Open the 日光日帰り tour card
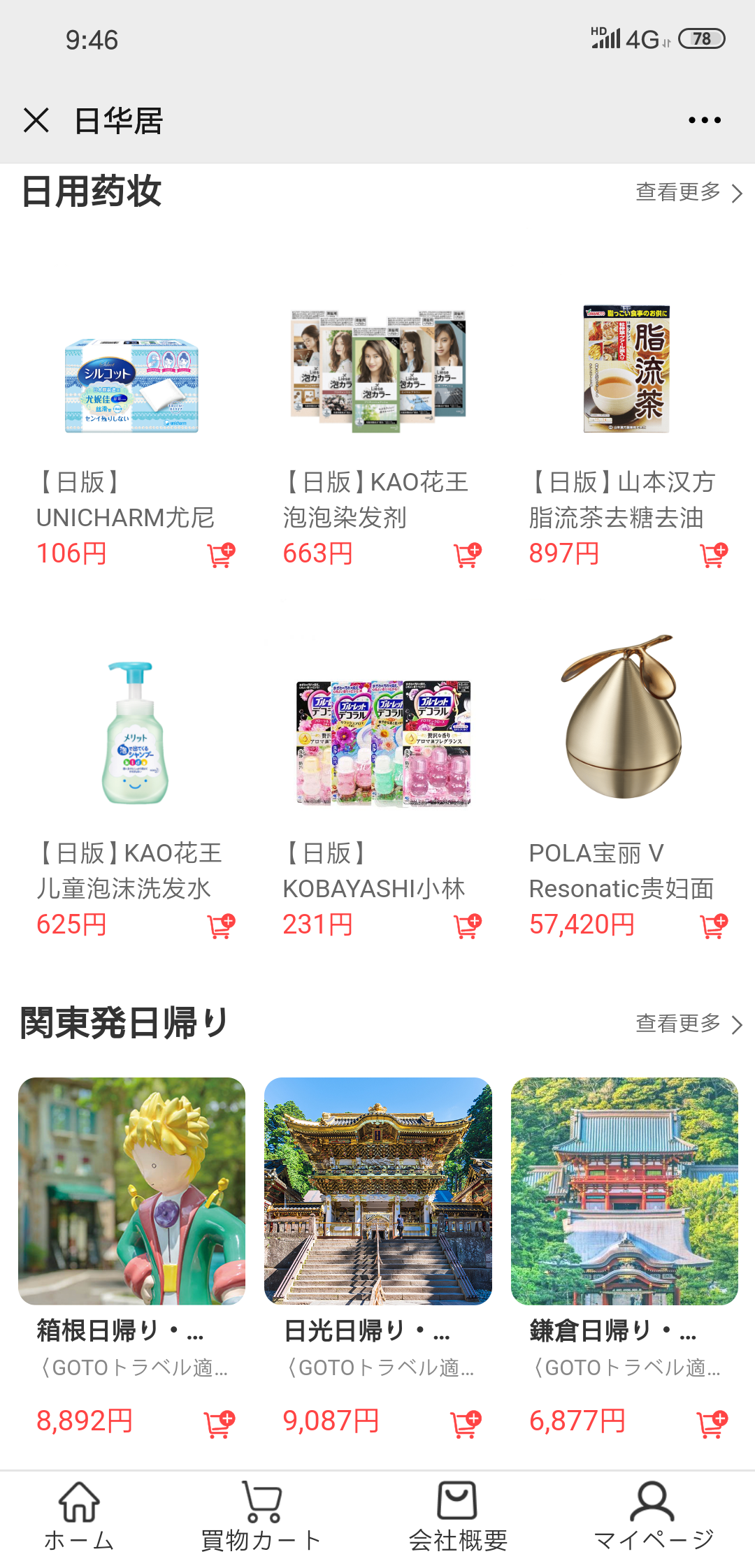The width and height of the screenshot is (755, 1568). click(x=377, y=1191)
